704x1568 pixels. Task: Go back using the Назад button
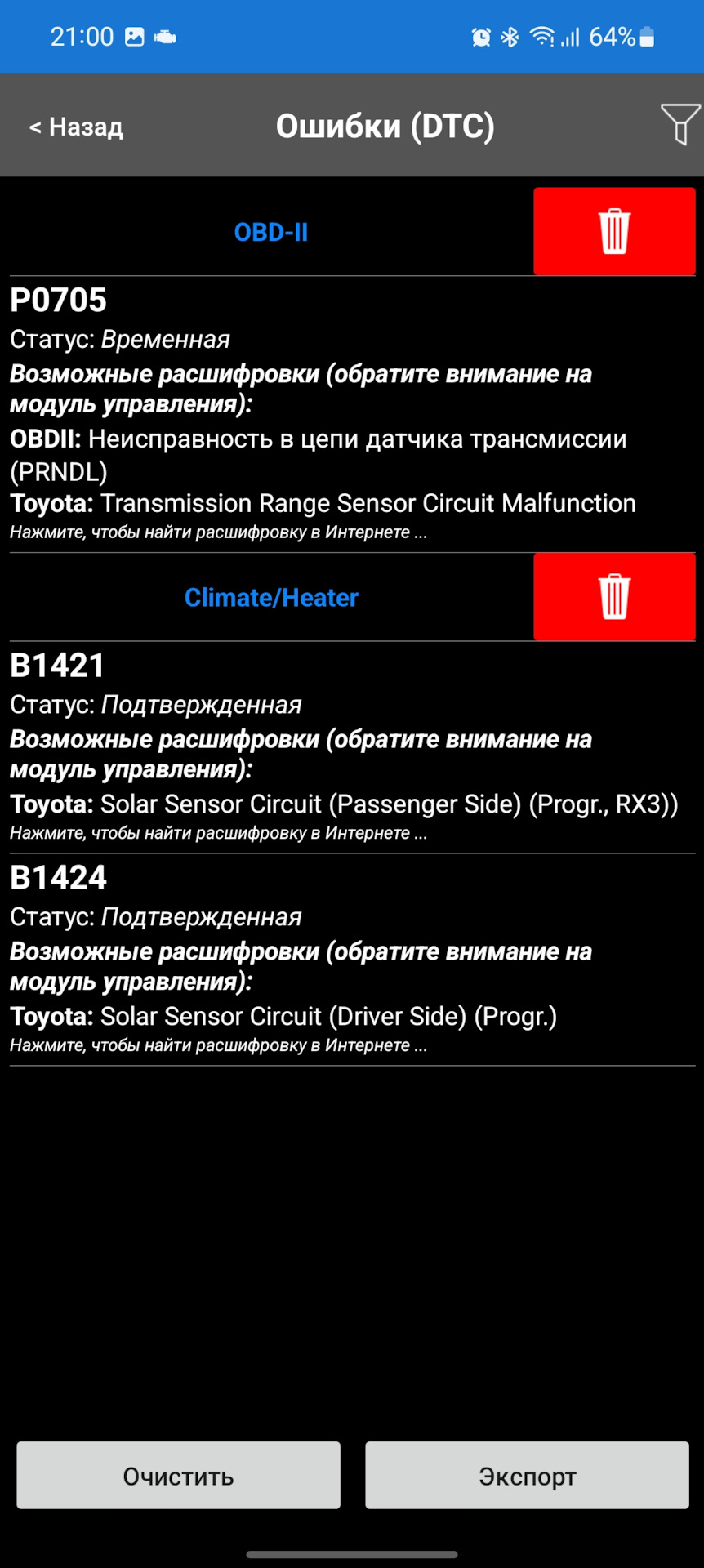click(76, 127)
